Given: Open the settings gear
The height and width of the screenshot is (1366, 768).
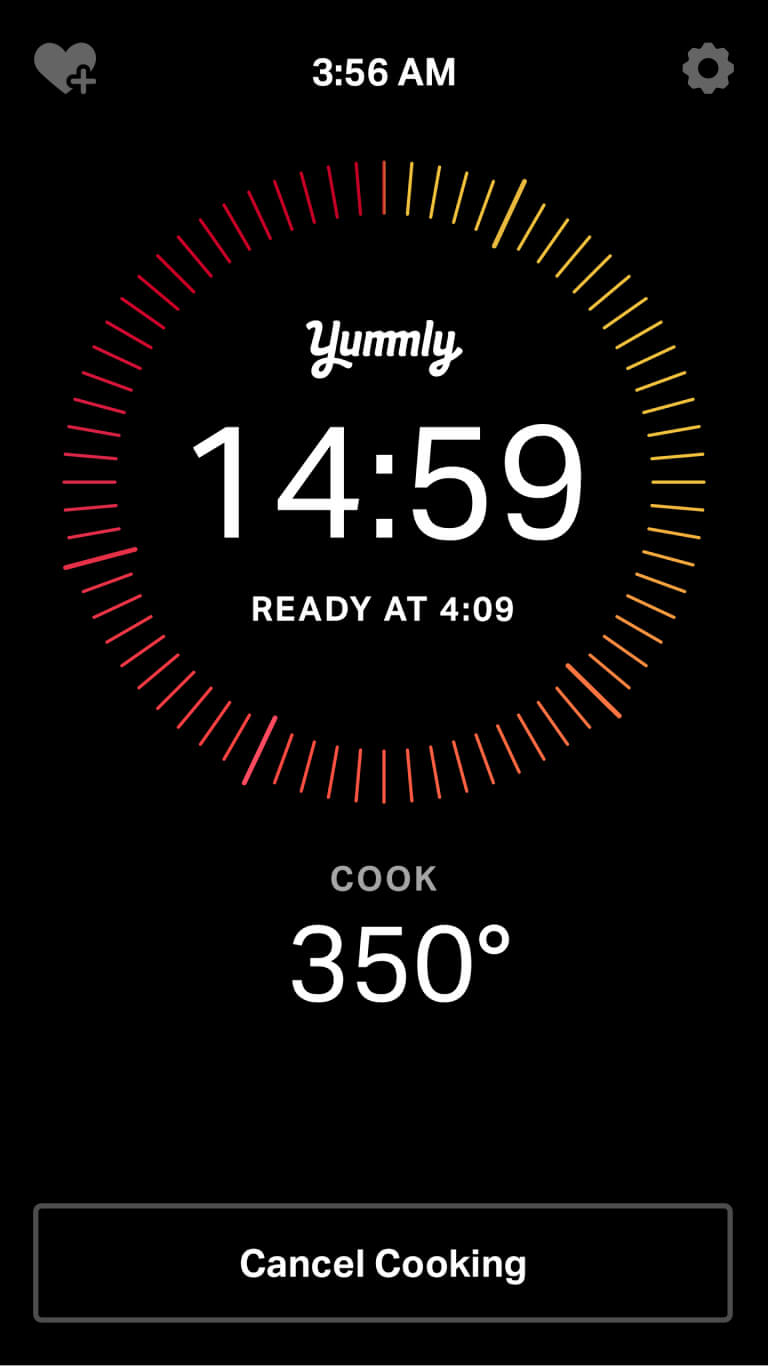Looking at the screenshot, I should coord(708,69).
